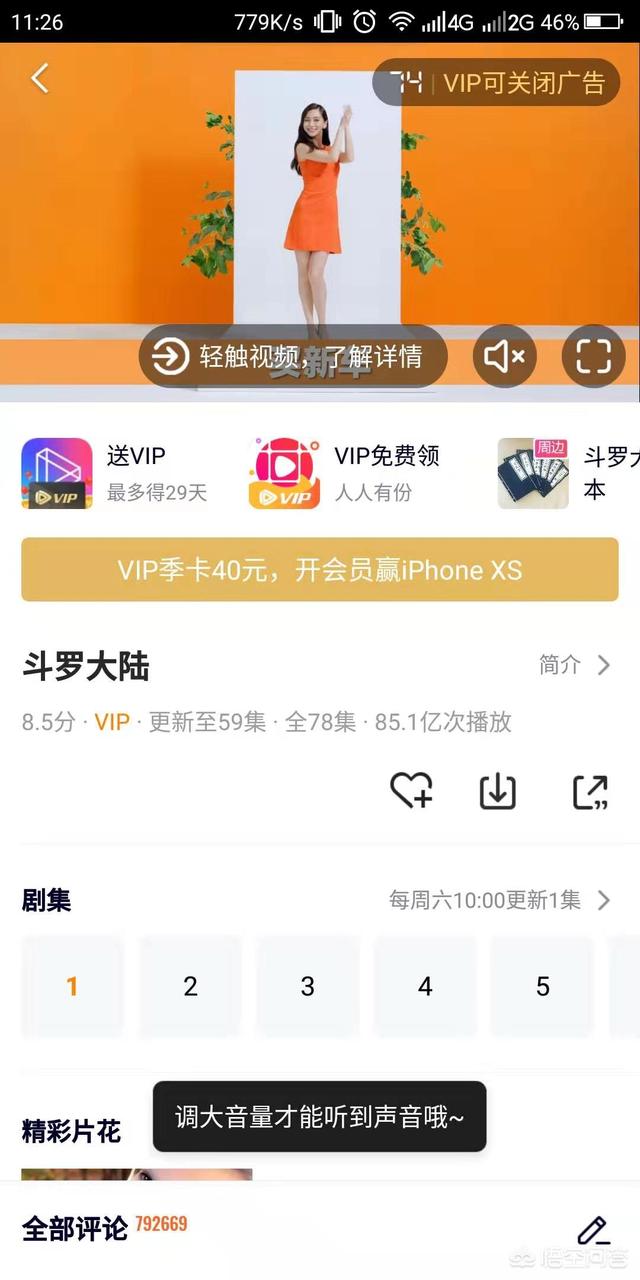Tap the VIP可关闭广告 button

[497, 82]
